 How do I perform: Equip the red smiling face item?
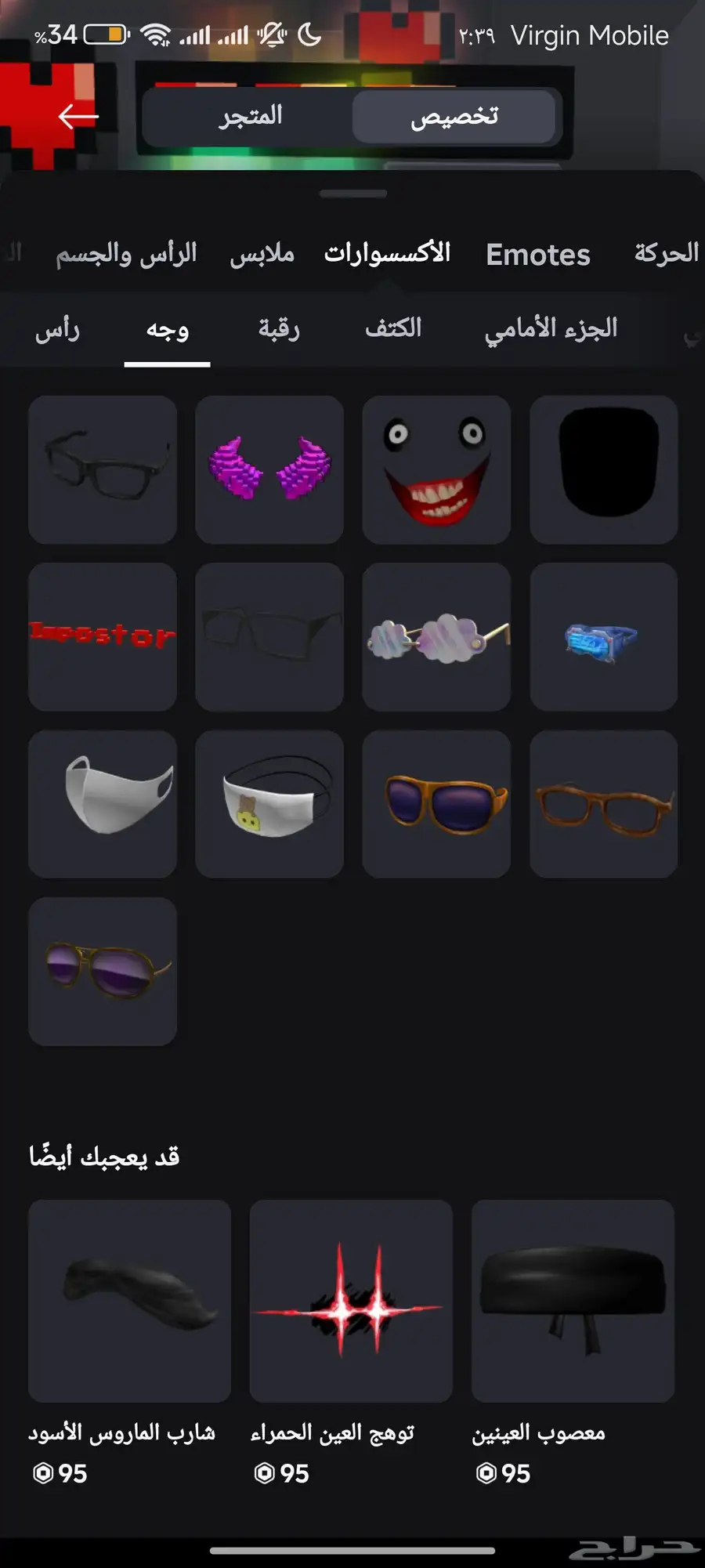436,469
